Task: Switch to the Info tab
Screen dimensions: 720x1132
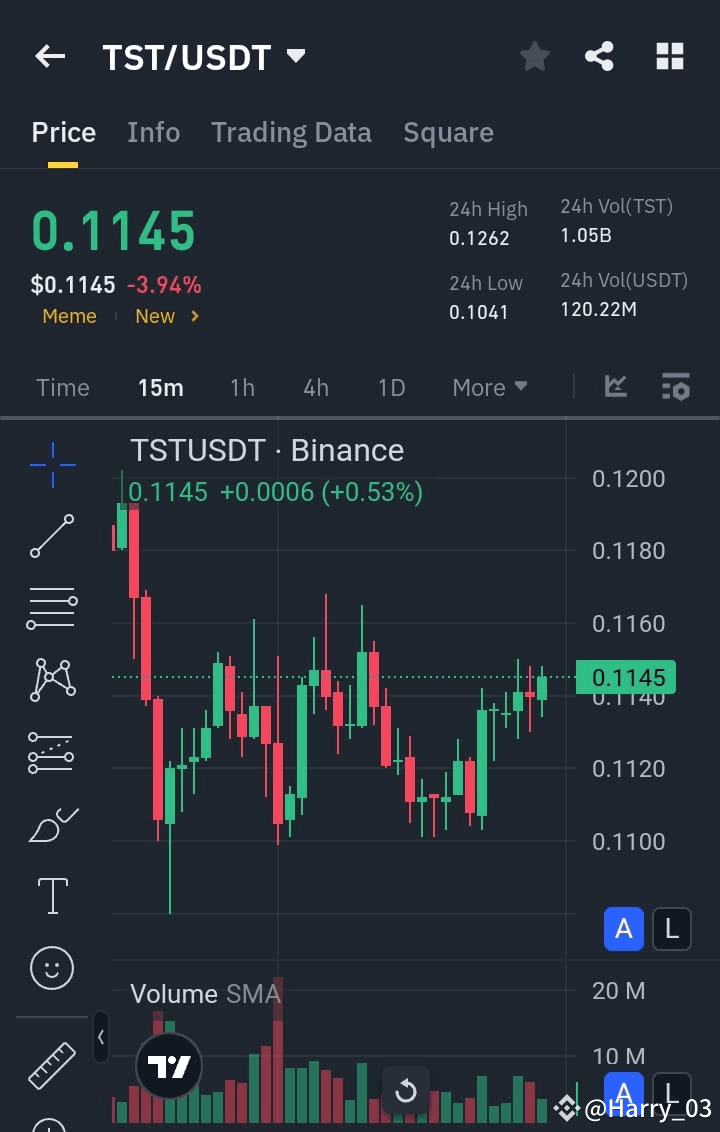Action: [x=153, y=132]
